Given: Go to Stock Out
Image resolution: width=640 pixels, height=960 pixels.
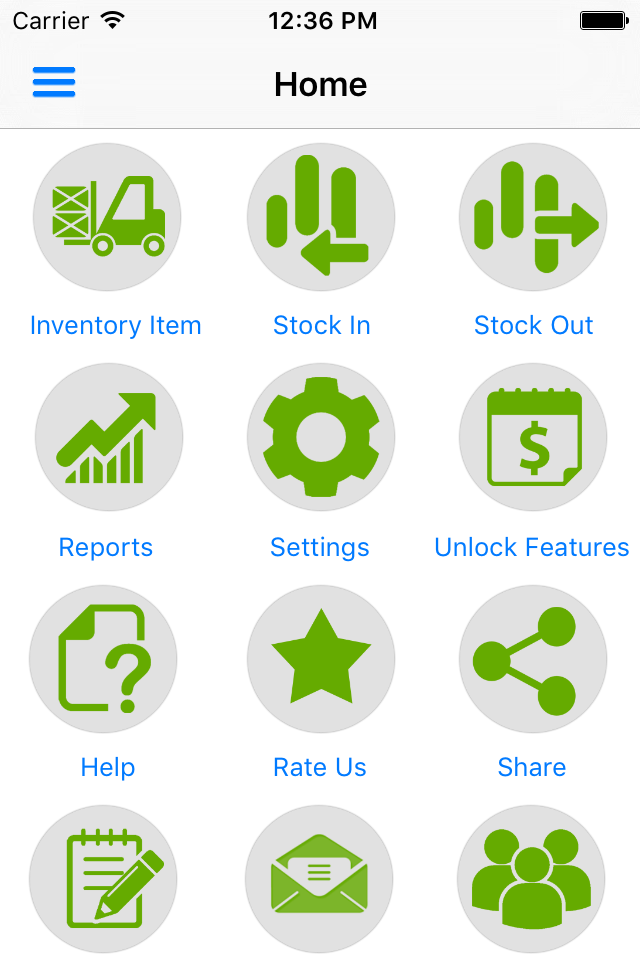Looking at the screenshot, I should click(x=533, y=217).
